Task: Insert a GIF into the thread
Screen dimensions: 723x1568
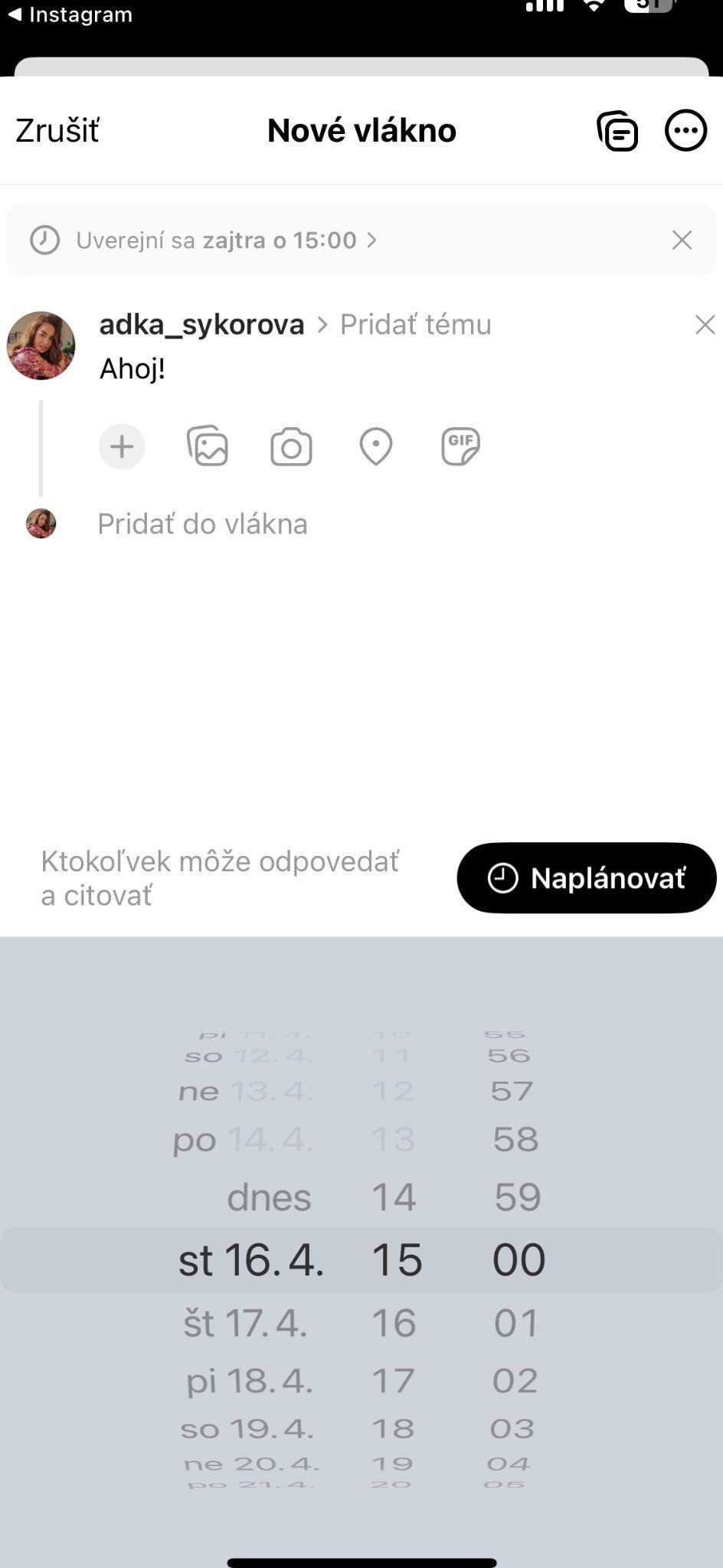Action: click(460, 446)
